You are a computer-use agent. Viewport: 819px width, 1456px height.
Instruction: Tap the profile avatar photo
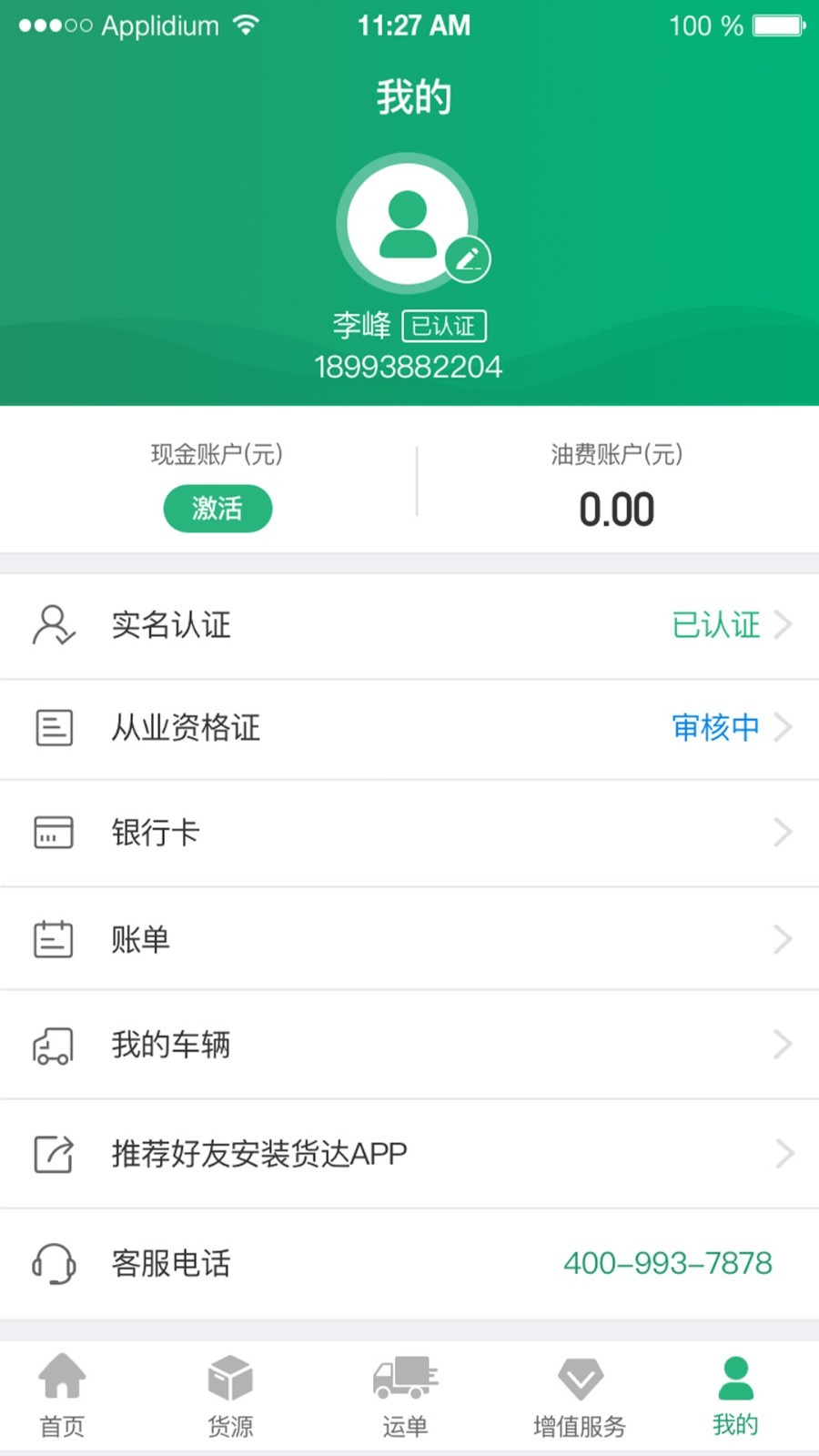click(407, 221)
